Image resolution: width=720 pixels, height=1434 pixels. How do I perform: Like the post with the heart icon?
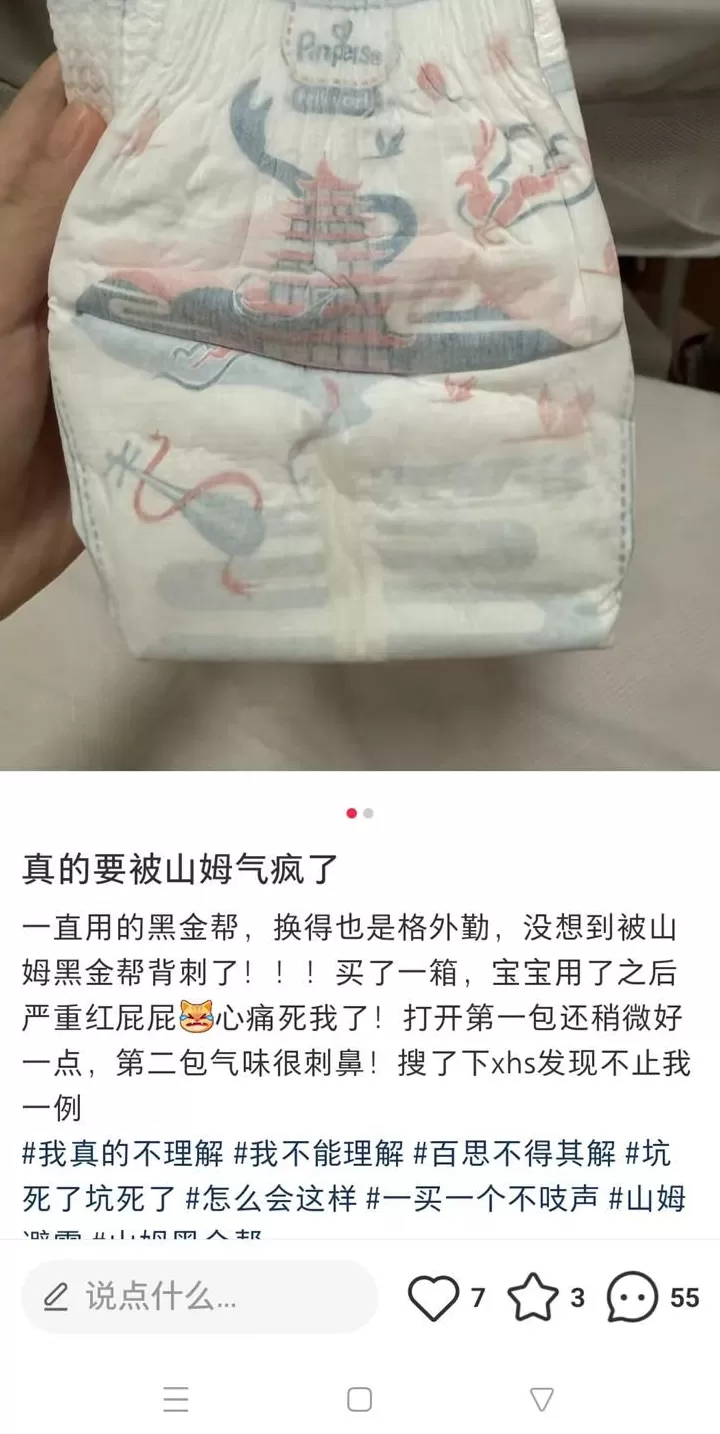432,1297
